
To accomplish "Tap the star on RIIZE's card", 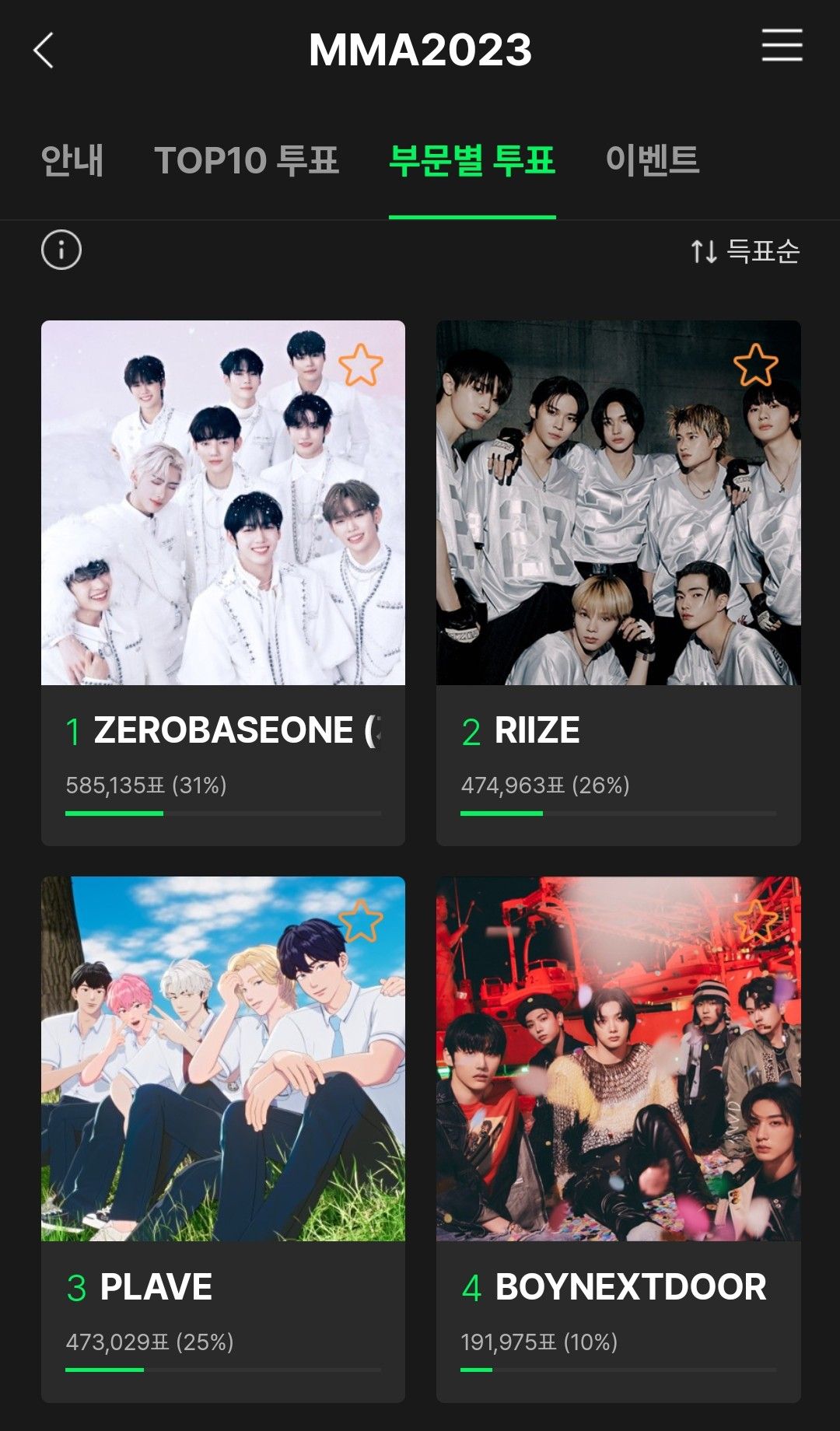I will [755, 365].
